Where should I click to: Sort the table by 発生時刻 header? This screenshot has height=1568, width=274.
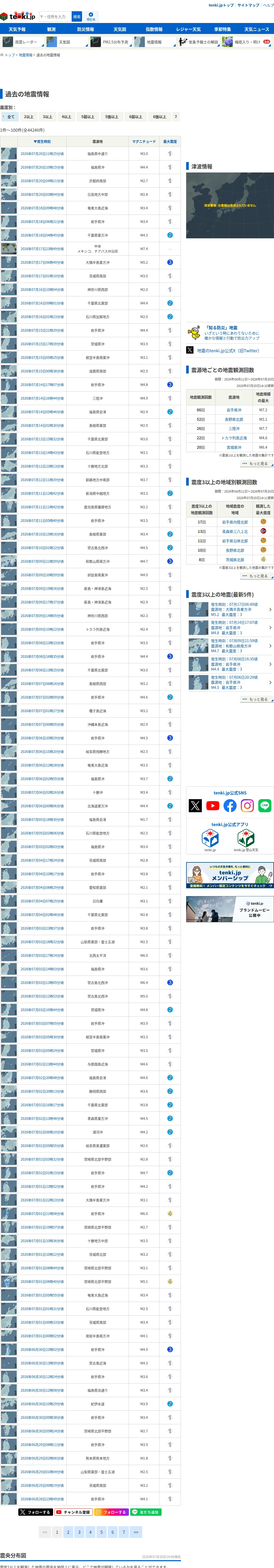point(42,141)
